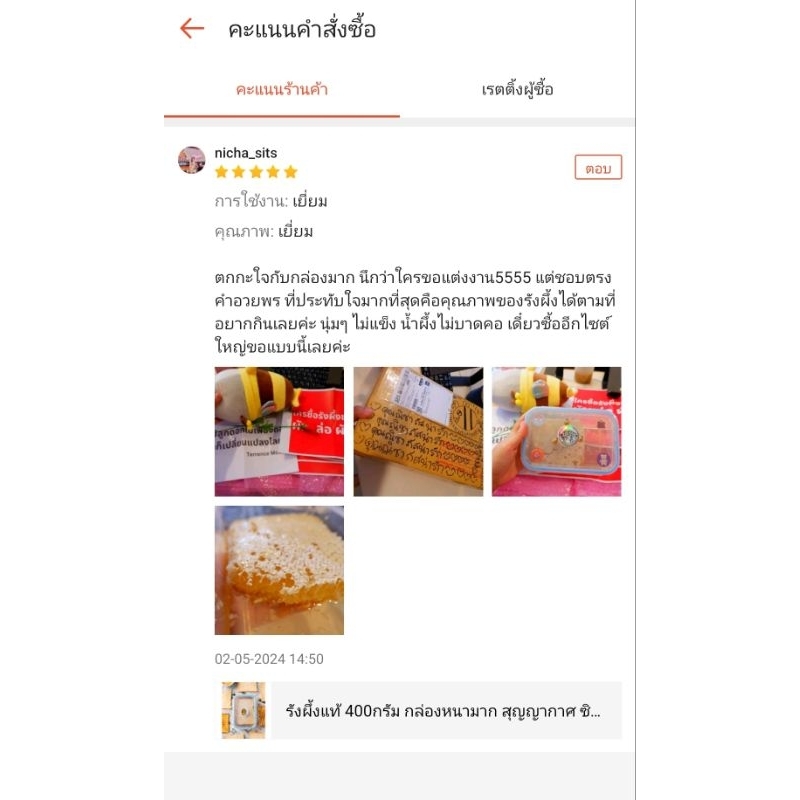Open product รังผึ้งแท้ 400กรัม
Screen dimensions: 800x800
click(421, 710)
